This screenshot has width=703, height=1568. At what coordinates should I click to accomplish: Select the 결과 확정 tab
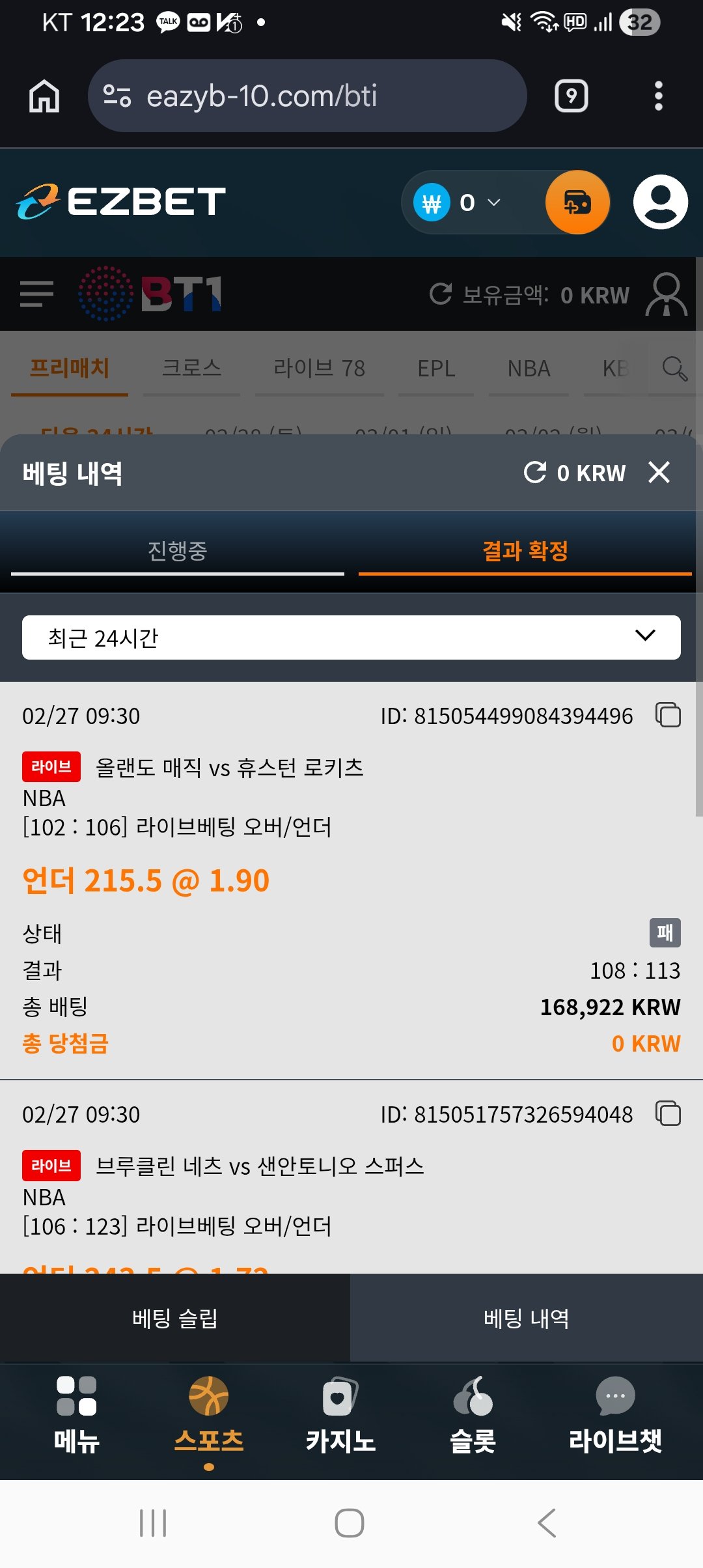525,552
